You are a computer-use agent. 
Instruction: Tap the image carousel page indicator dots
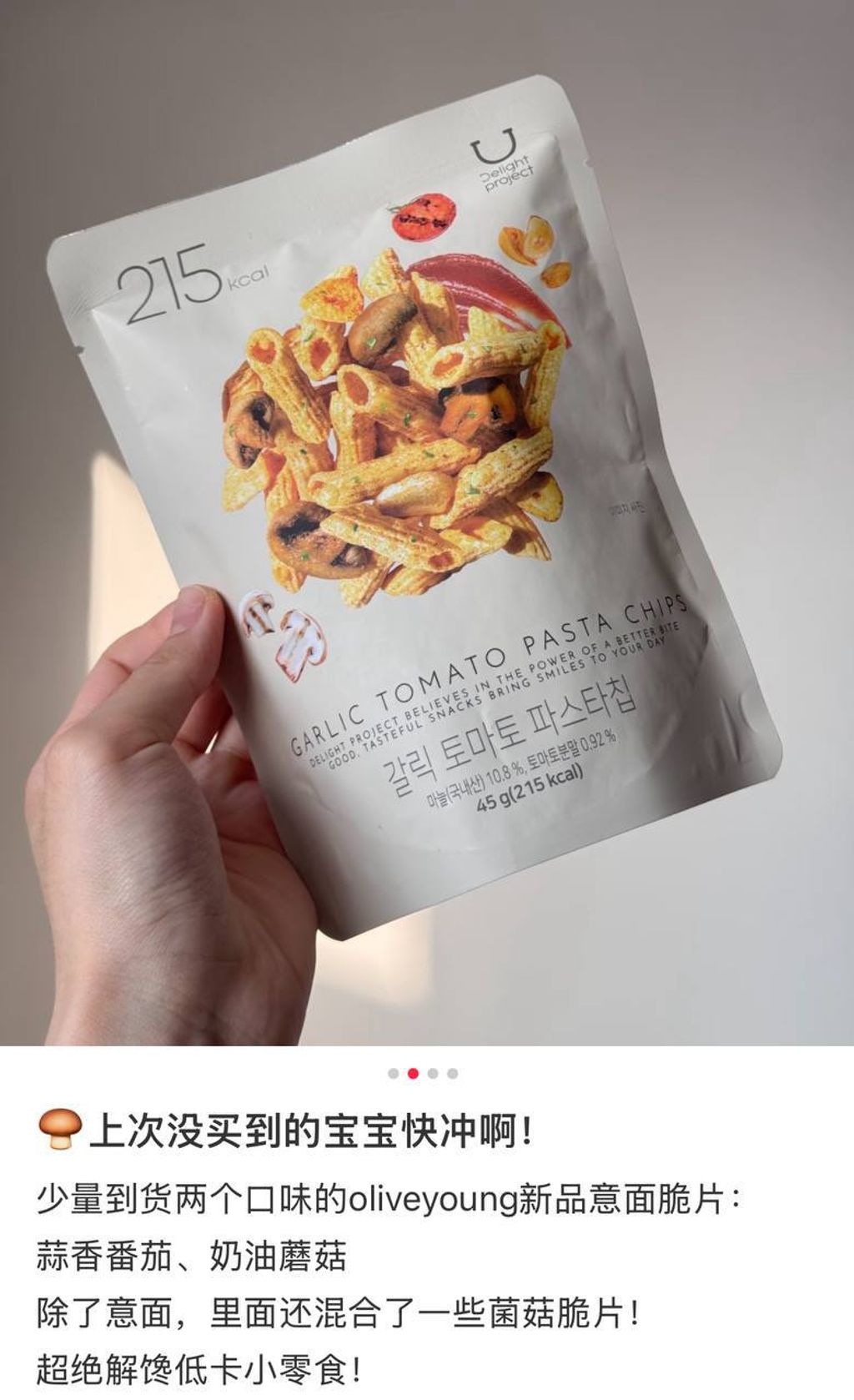[423, 1074]
